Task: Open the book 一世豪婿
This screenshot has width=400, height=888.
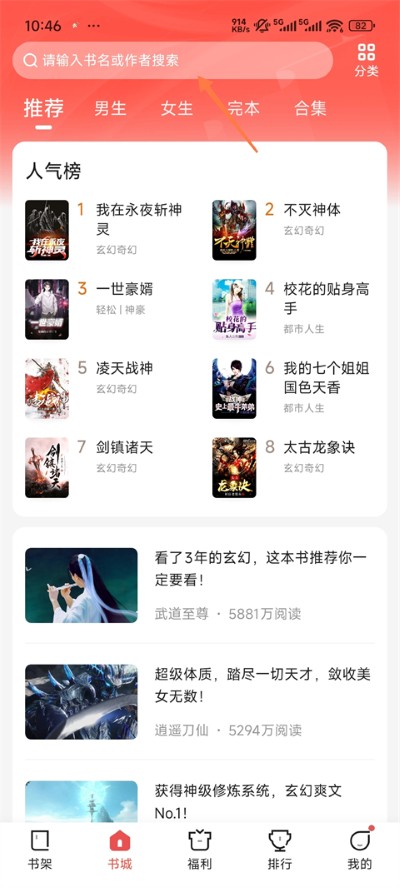Action: (106, 309)
